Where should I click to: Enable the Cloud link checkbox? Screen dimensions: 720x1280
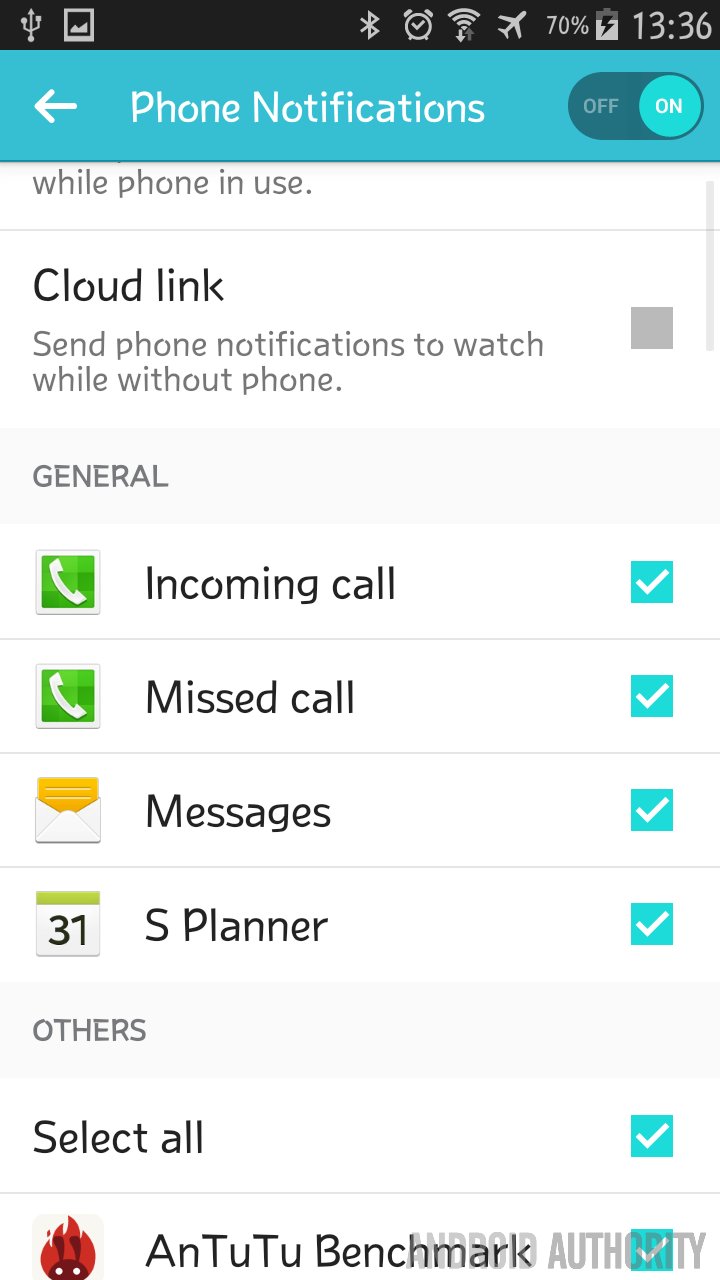pos(652,328)
